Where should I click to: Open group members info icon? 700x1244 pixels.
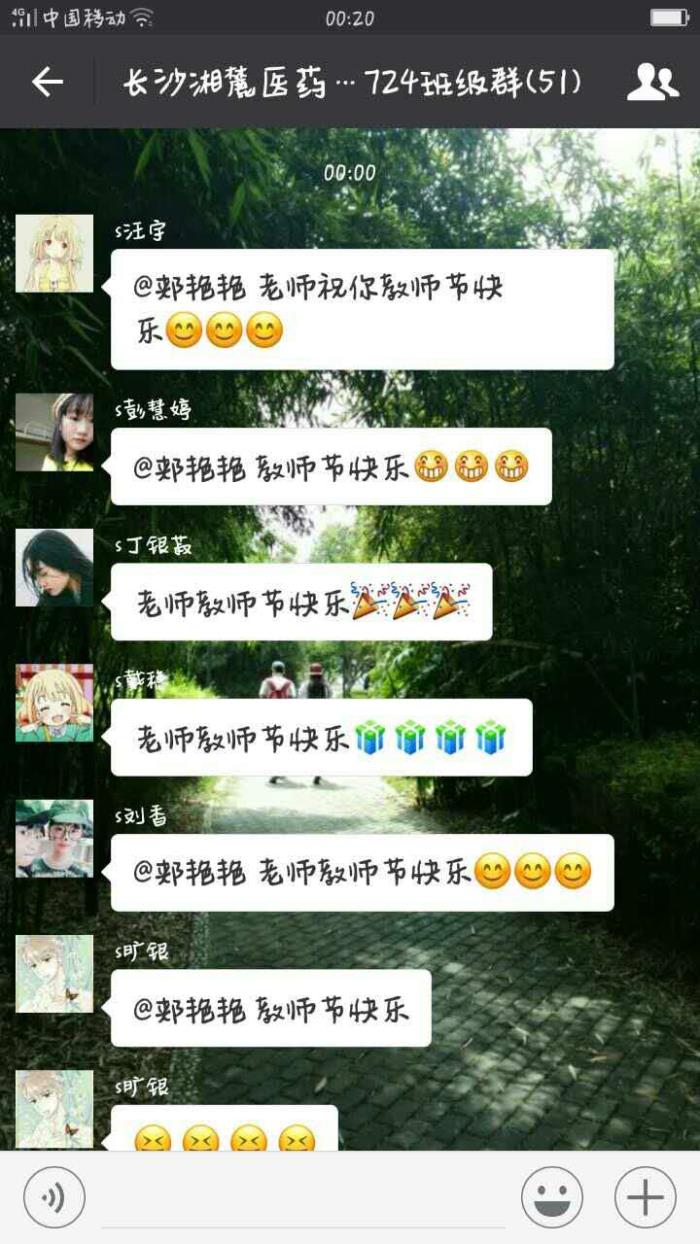[x=652, y=82]
